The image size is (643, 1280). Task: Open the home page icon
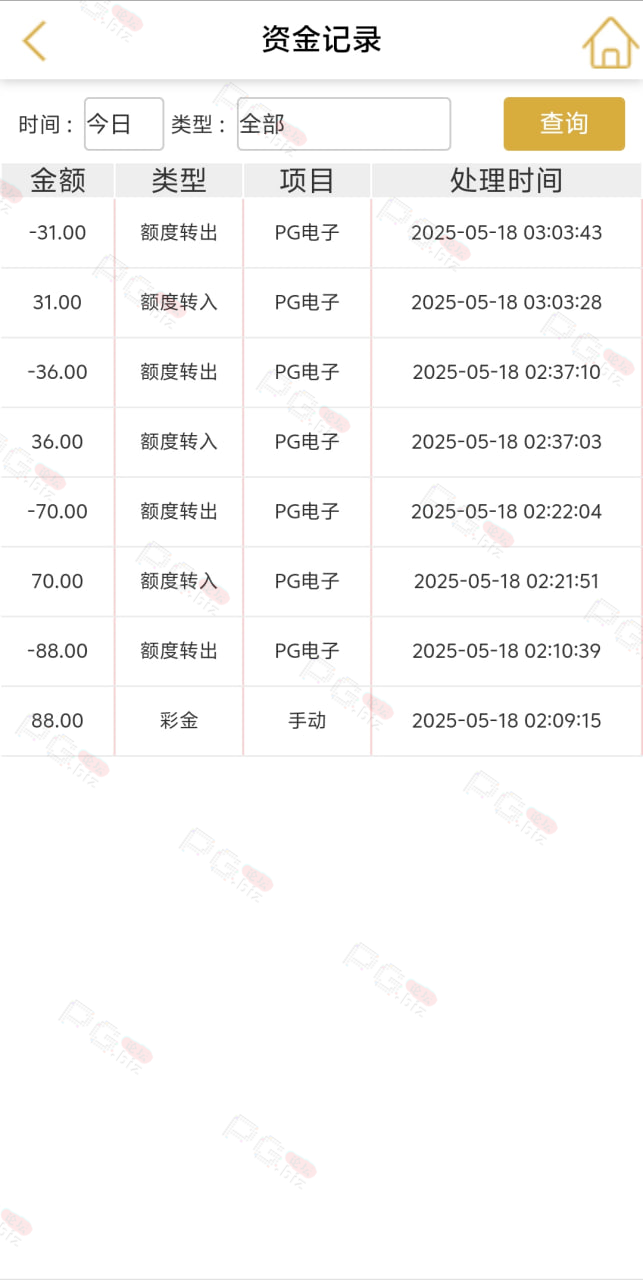point(610,42)
